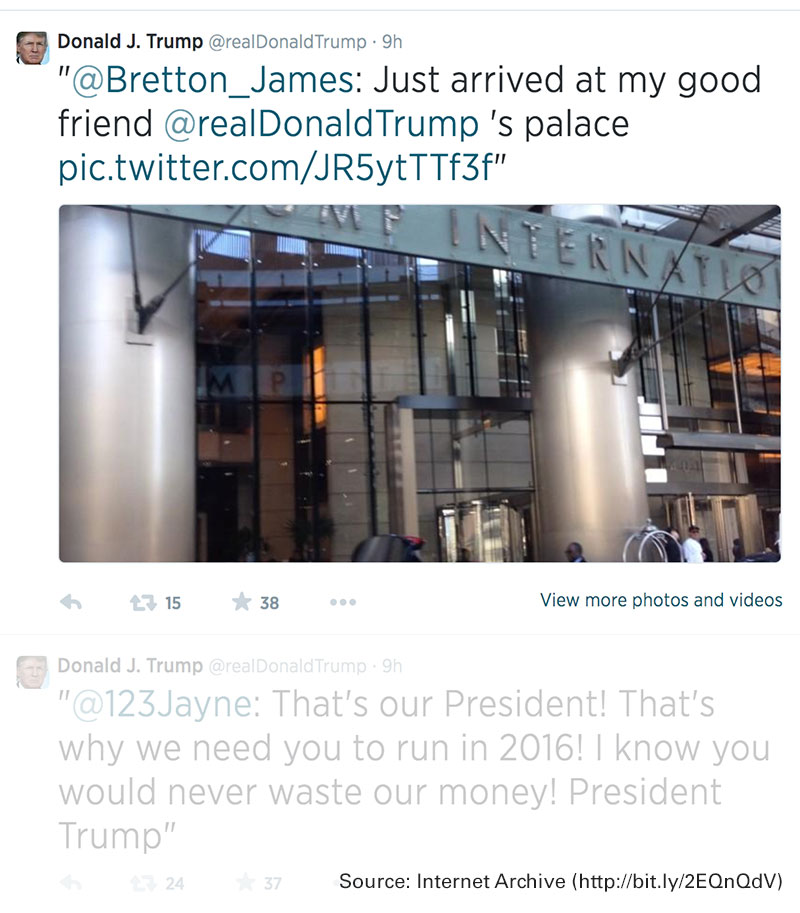Image resolution: width=800 pixels, height=913 pixels.
Task: Open Donald J. Trump's profile from the first tweet
Action: coord(128,42)
